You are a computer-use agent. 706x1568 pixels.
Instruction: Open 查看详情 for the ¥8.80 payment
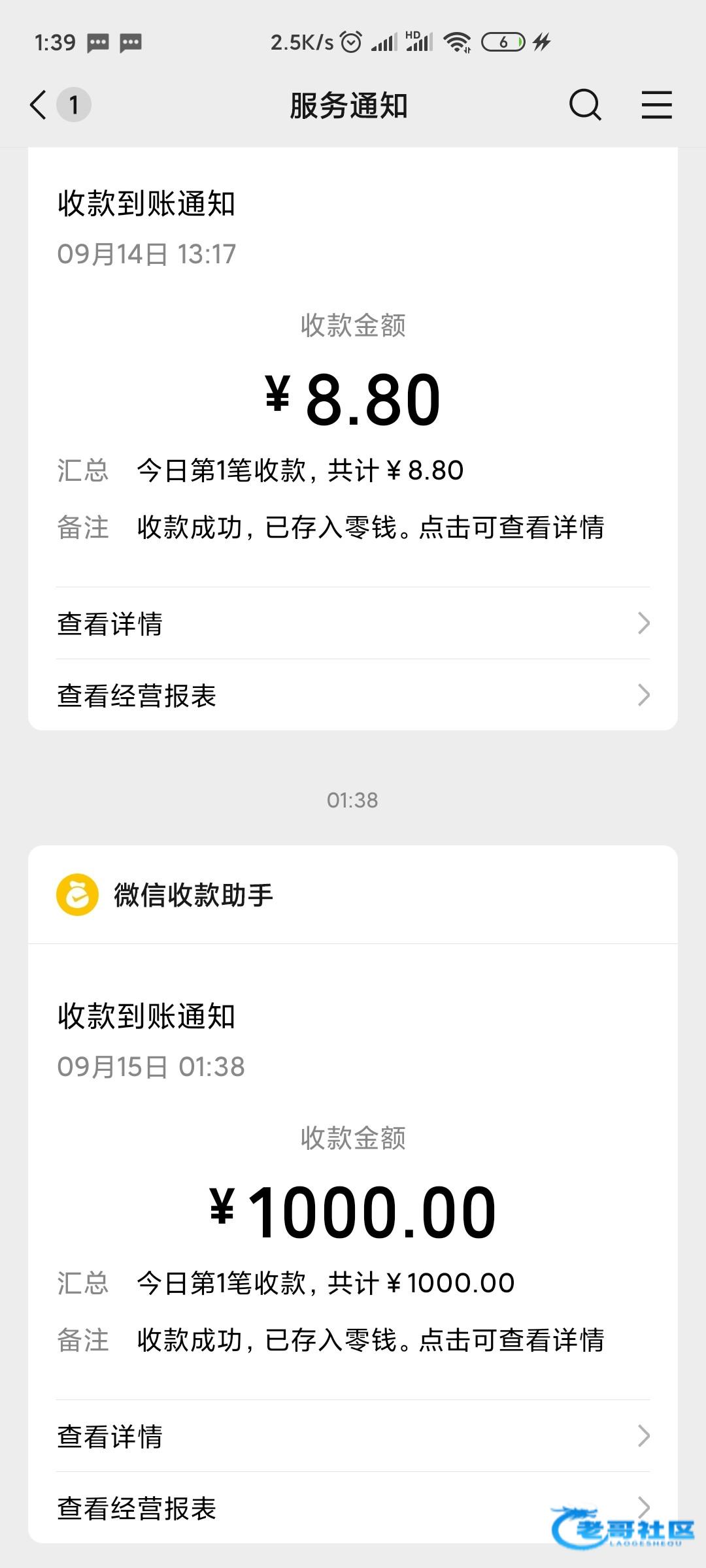coord(353,623)
